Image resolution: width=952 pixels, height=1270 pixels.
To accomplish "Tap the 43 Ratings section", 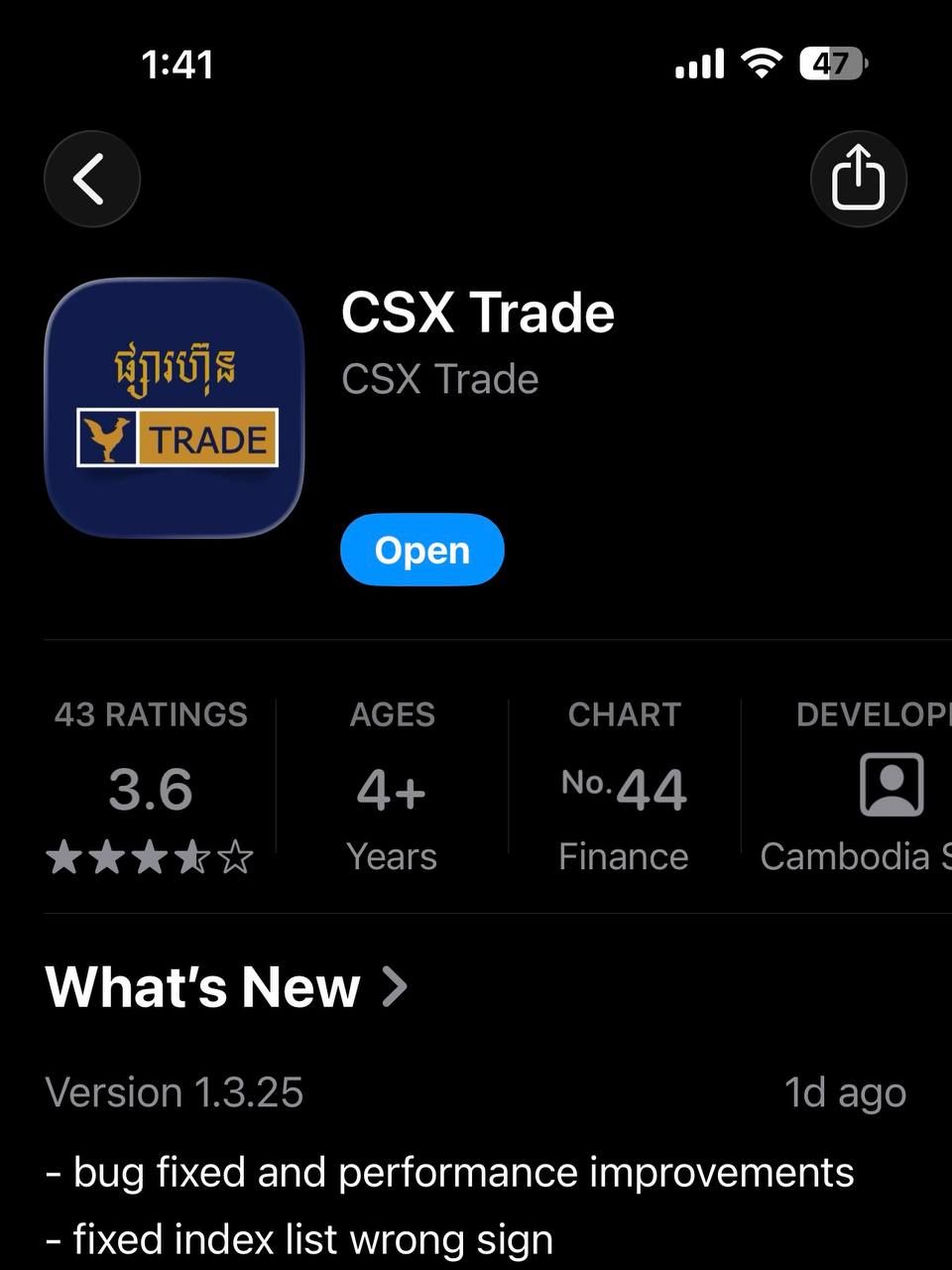I will (151, 714).
